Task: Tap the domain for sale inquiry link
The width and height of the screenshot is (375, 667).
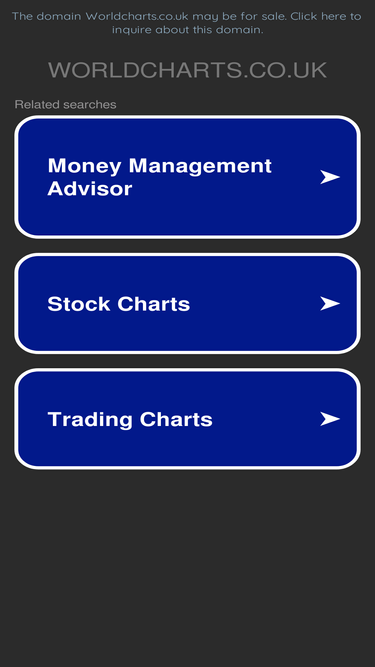Action: [187, 23]
